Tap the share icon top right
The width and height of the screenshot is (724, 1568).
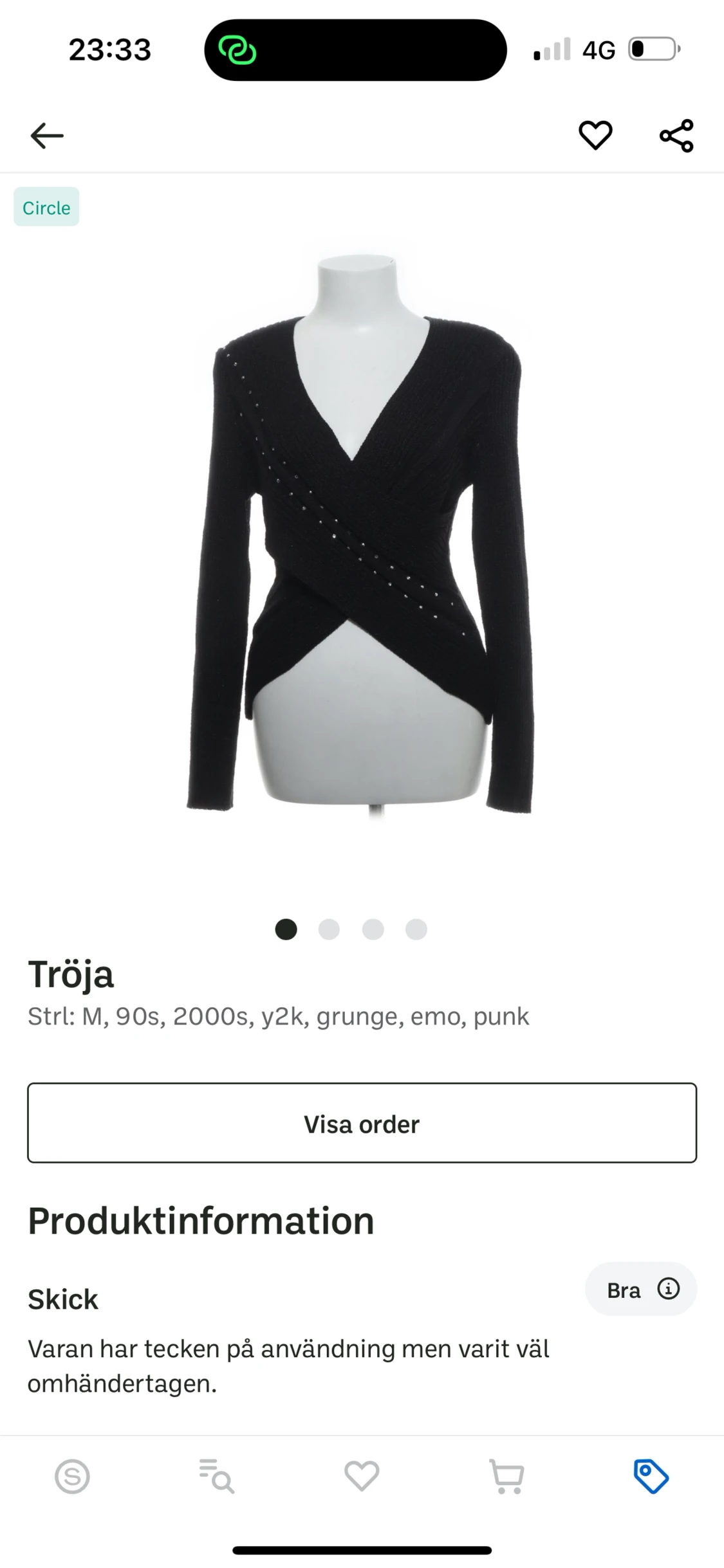click(675, 134)
